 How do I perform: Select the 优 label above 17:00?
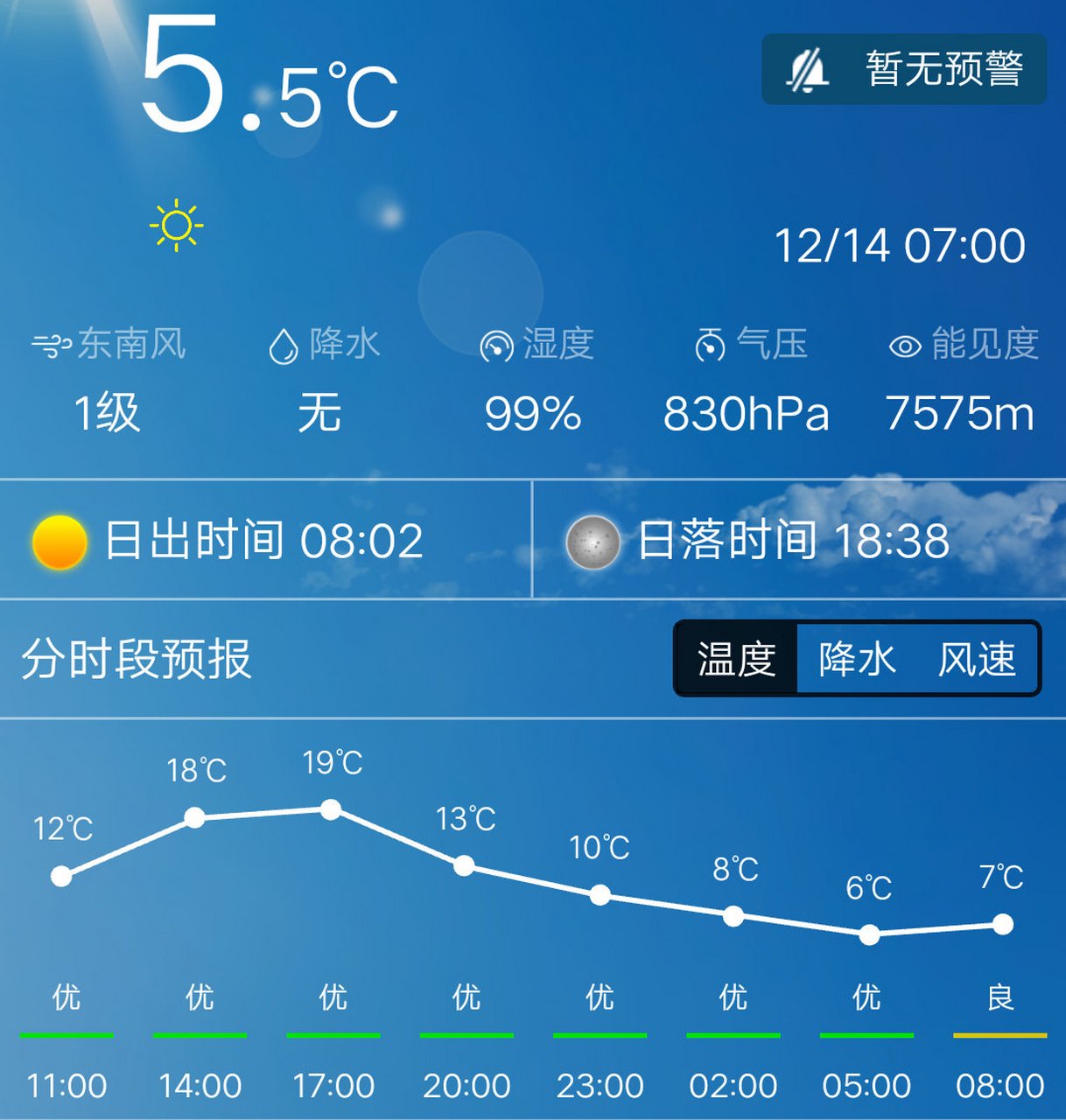click(x=333, y=995)
